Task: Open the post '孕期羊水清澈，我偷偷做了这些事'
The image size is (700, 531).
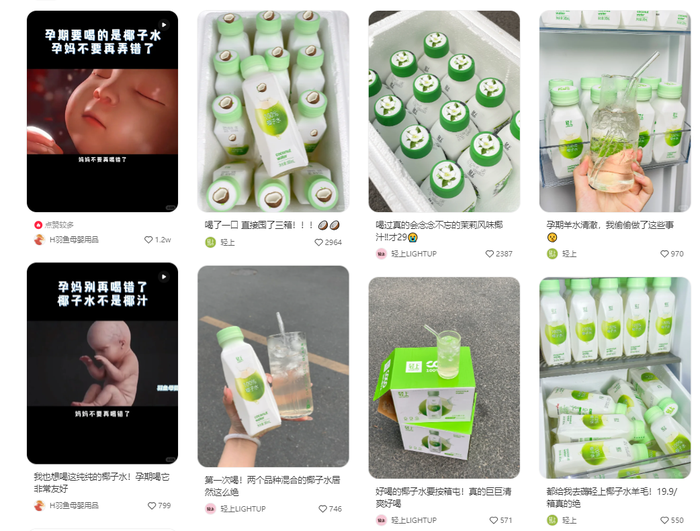Action: tap(612, 111)
